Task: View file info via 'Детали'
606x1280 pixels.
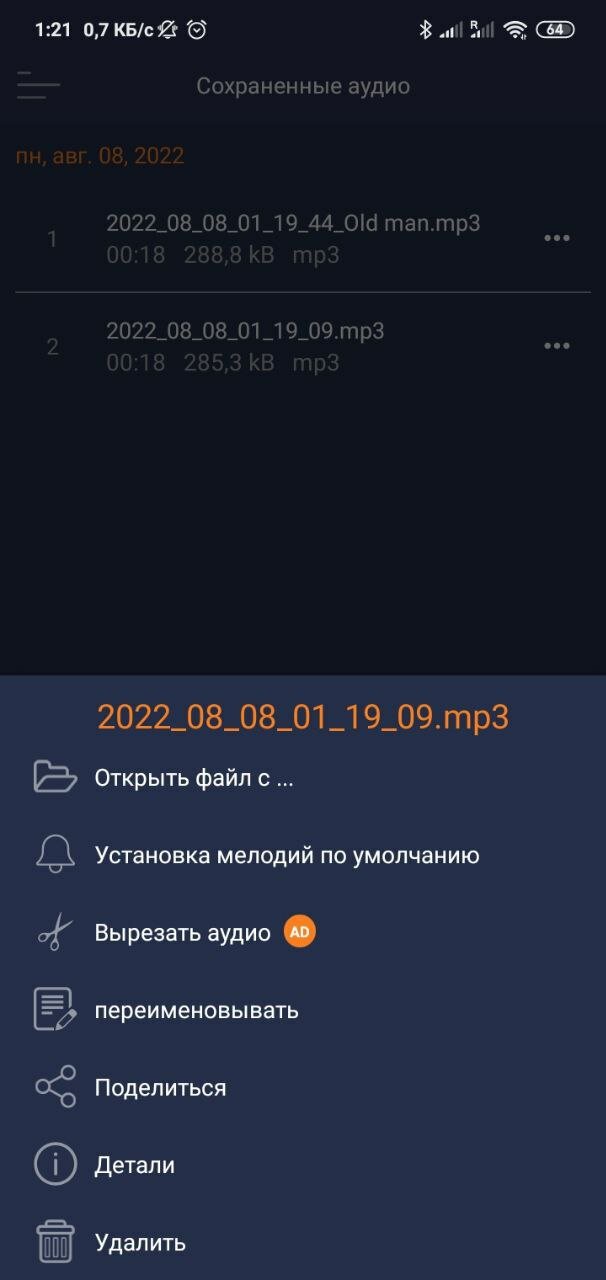Action: click(x=303, y=1165)
